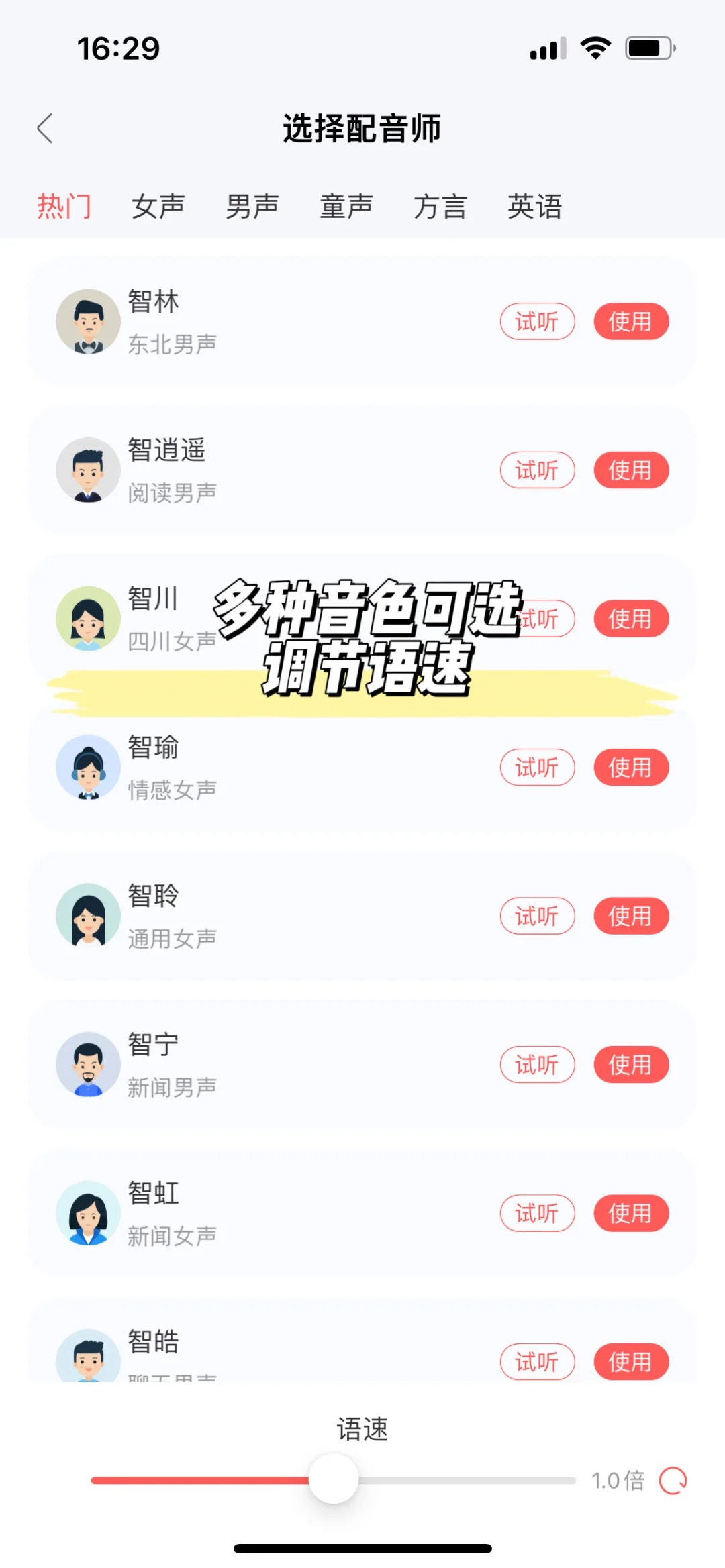The height and width of the screenshot is (1568, 725).
Task: Open the 童声 tab
Action: [x=346, y=206]
